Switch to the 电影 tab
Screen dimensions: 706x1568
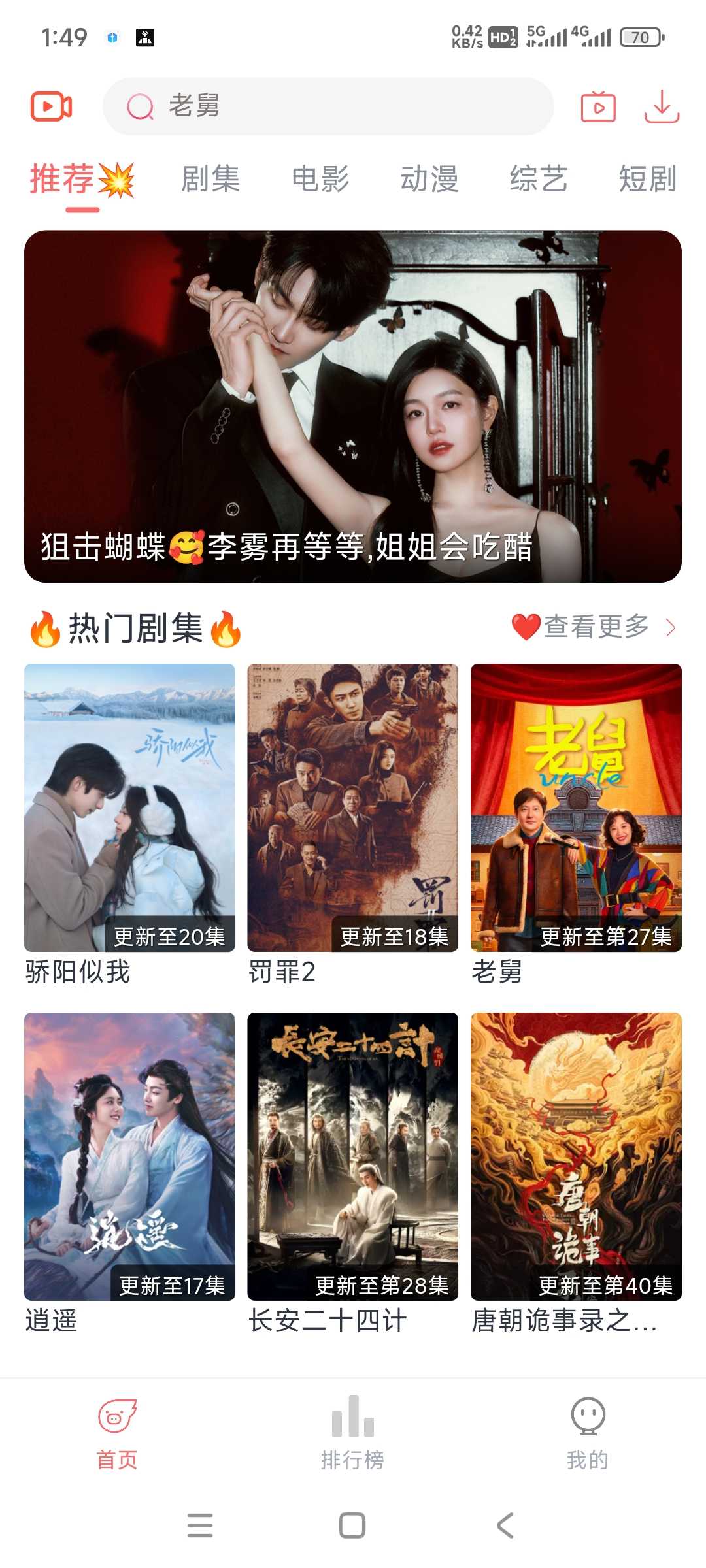point(320,179)
